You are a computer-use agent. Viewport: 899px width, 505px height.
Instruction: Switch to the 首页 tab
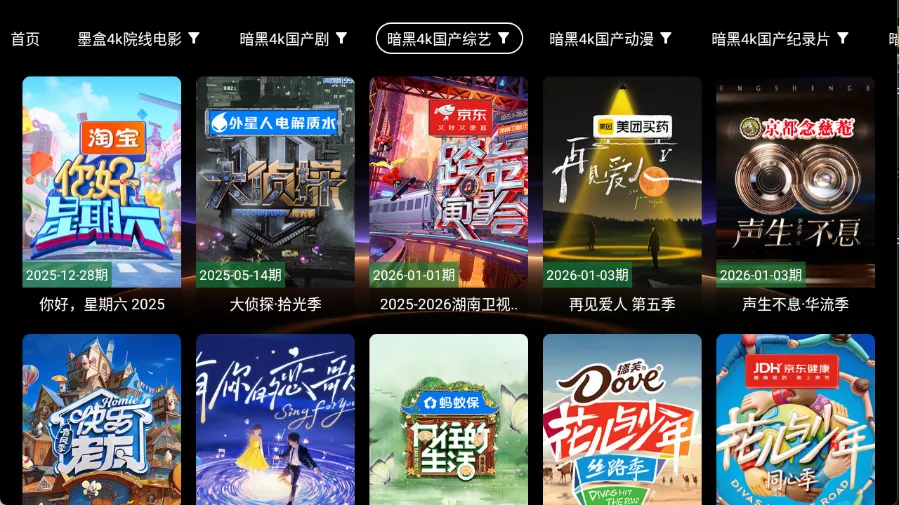(25, 39)
